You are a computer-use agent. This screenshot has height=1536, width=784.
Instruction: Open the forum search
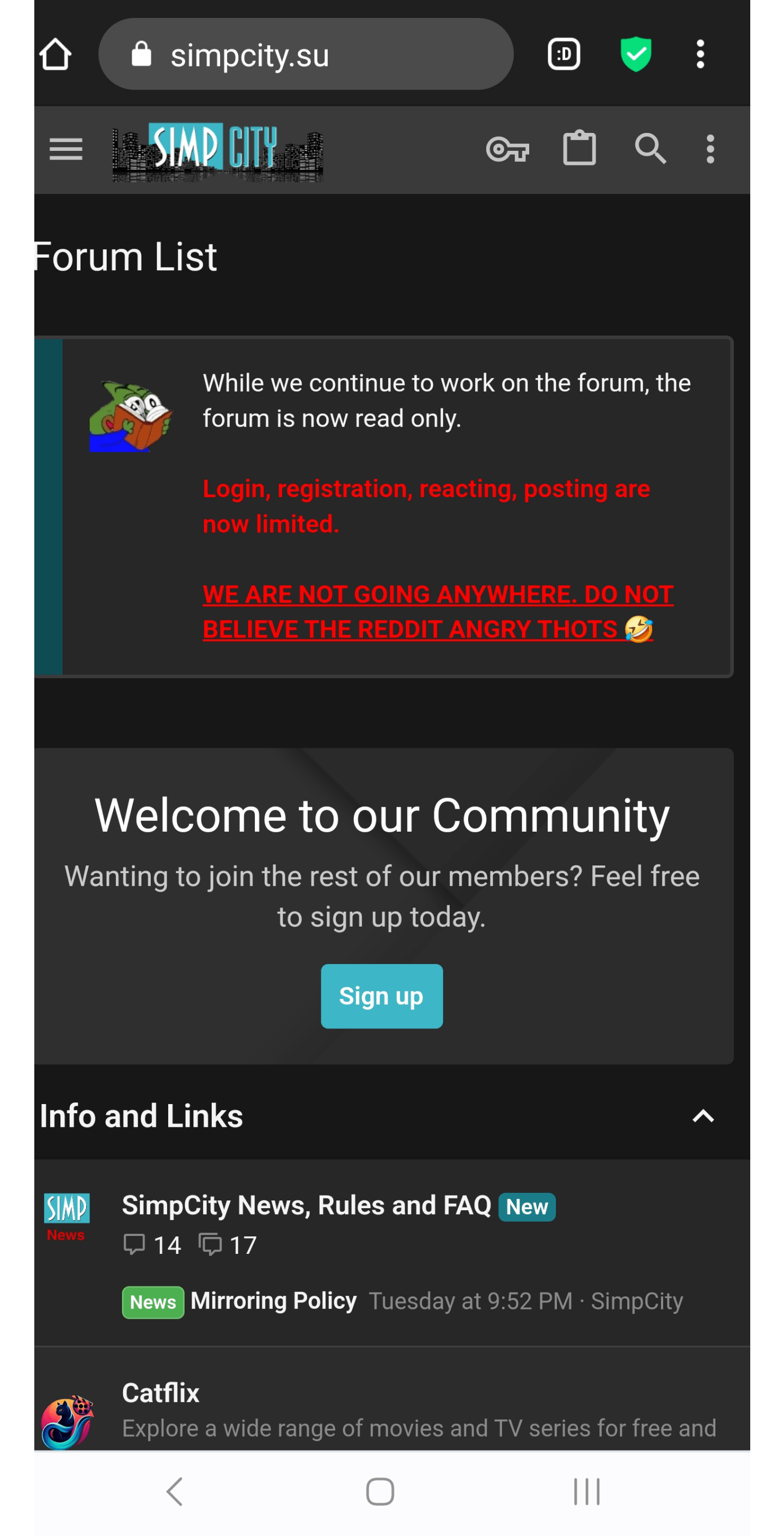pyautogui.click(x=651, y=149)
